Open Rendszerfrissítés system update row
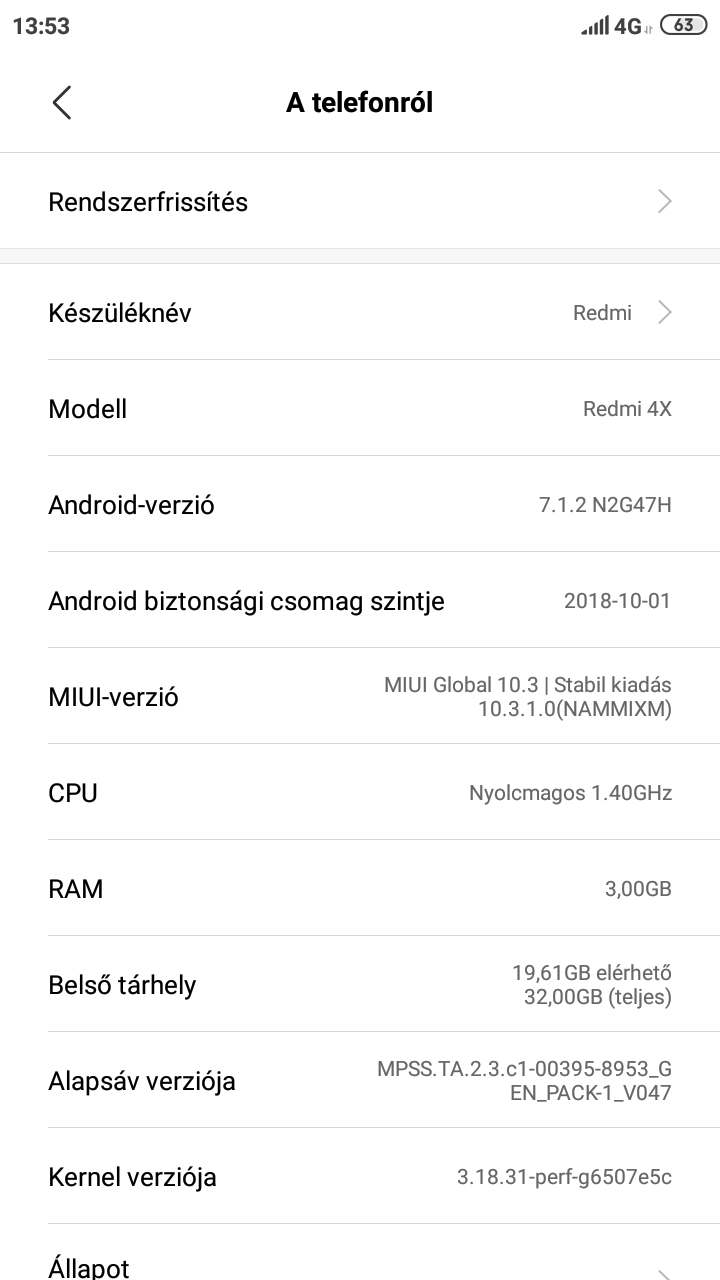The width and height of the screenshot is (720, 1280). 360,201
